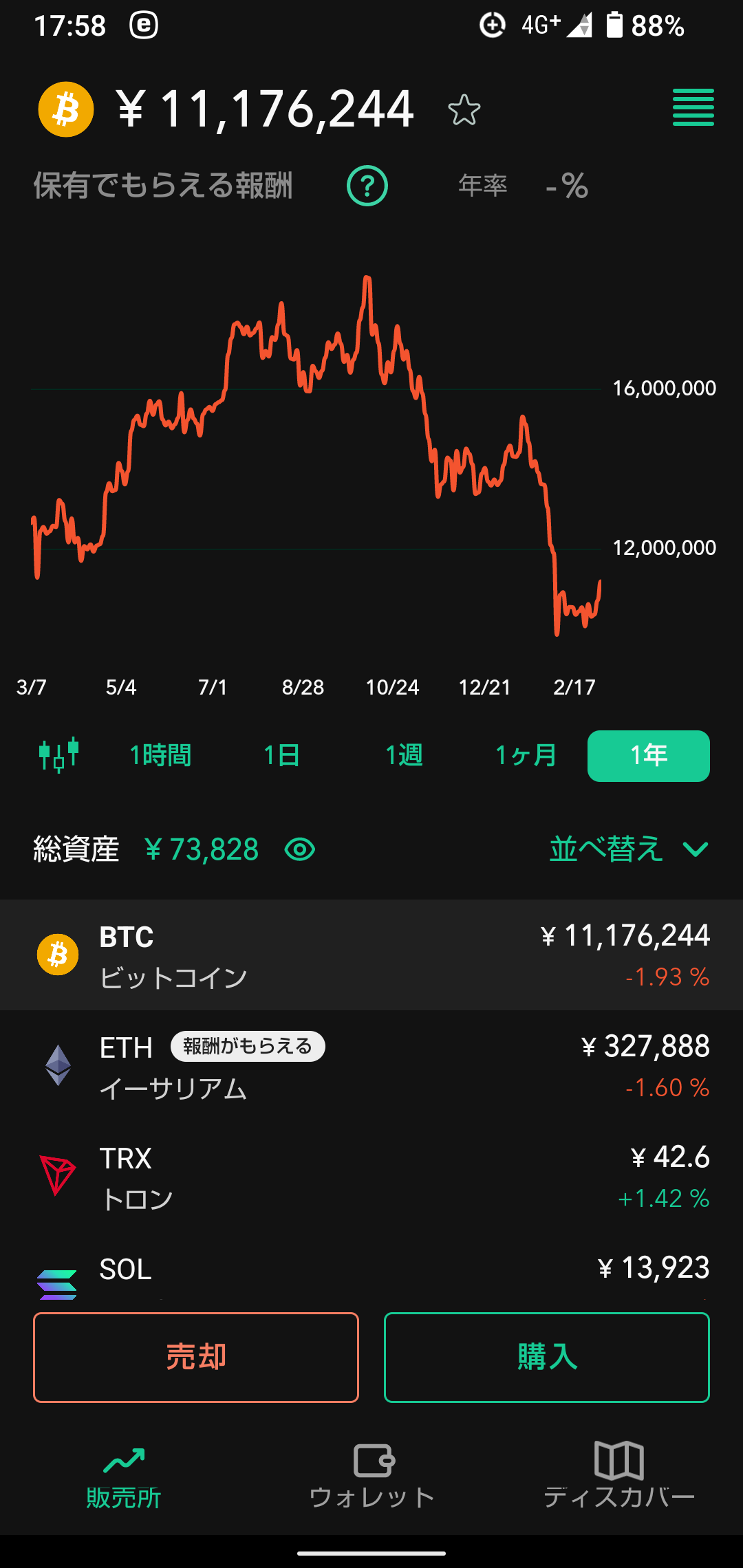The width and height of the screenshot is (743, 1568).
Task: Hide the 総資産 balance with the eye icon
Action: click(x=300, y=849)
